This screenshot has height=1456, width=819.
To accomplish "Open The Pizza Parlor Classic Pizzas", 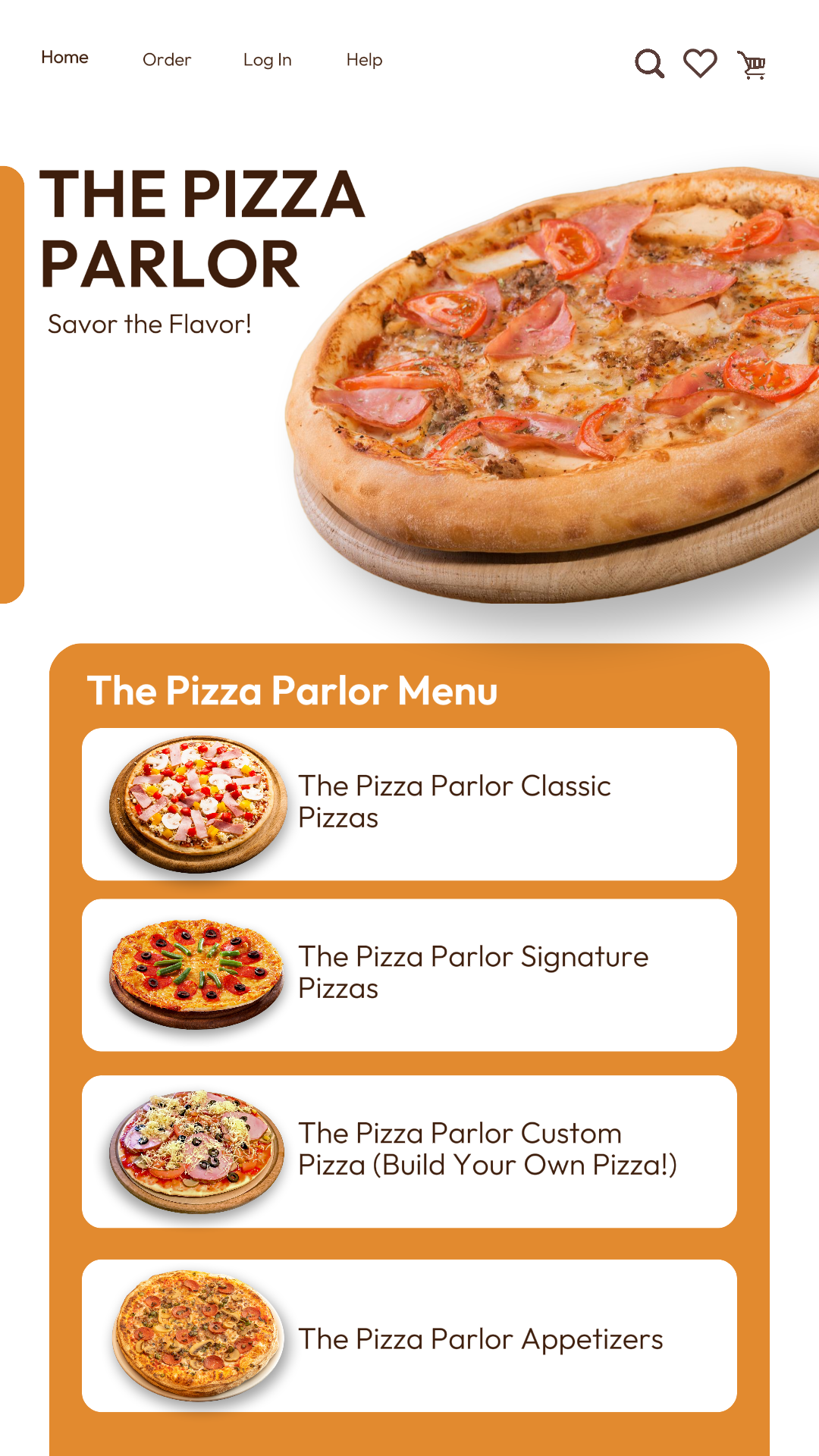I will 409,804.
